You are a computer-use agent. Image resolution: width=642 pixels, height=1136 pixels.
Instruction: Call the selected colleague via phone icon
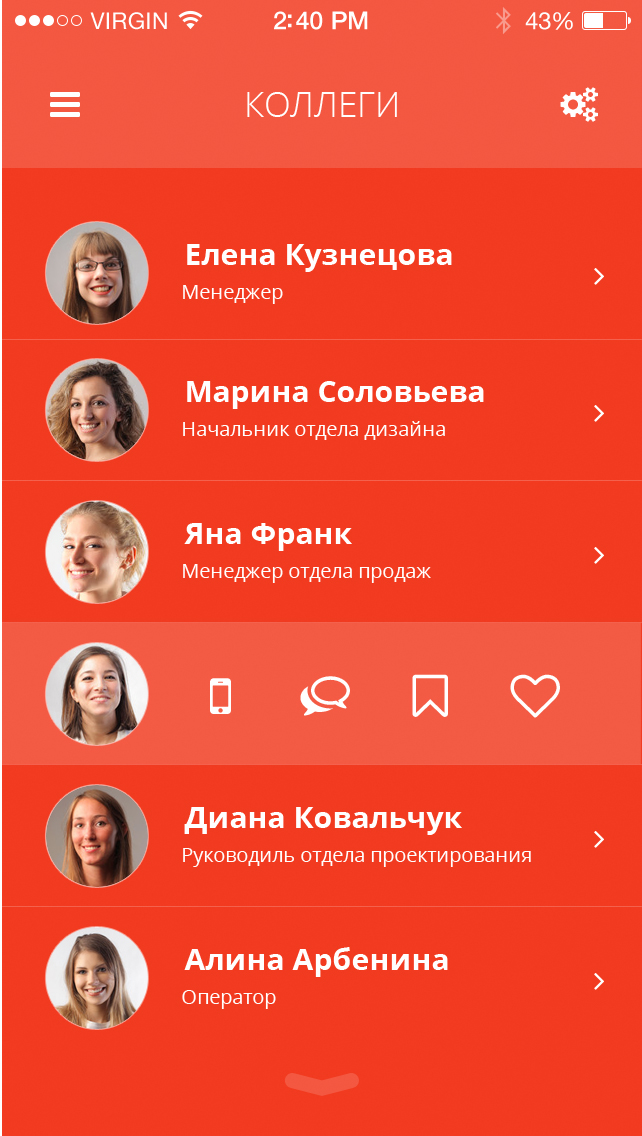coord(221,696)
